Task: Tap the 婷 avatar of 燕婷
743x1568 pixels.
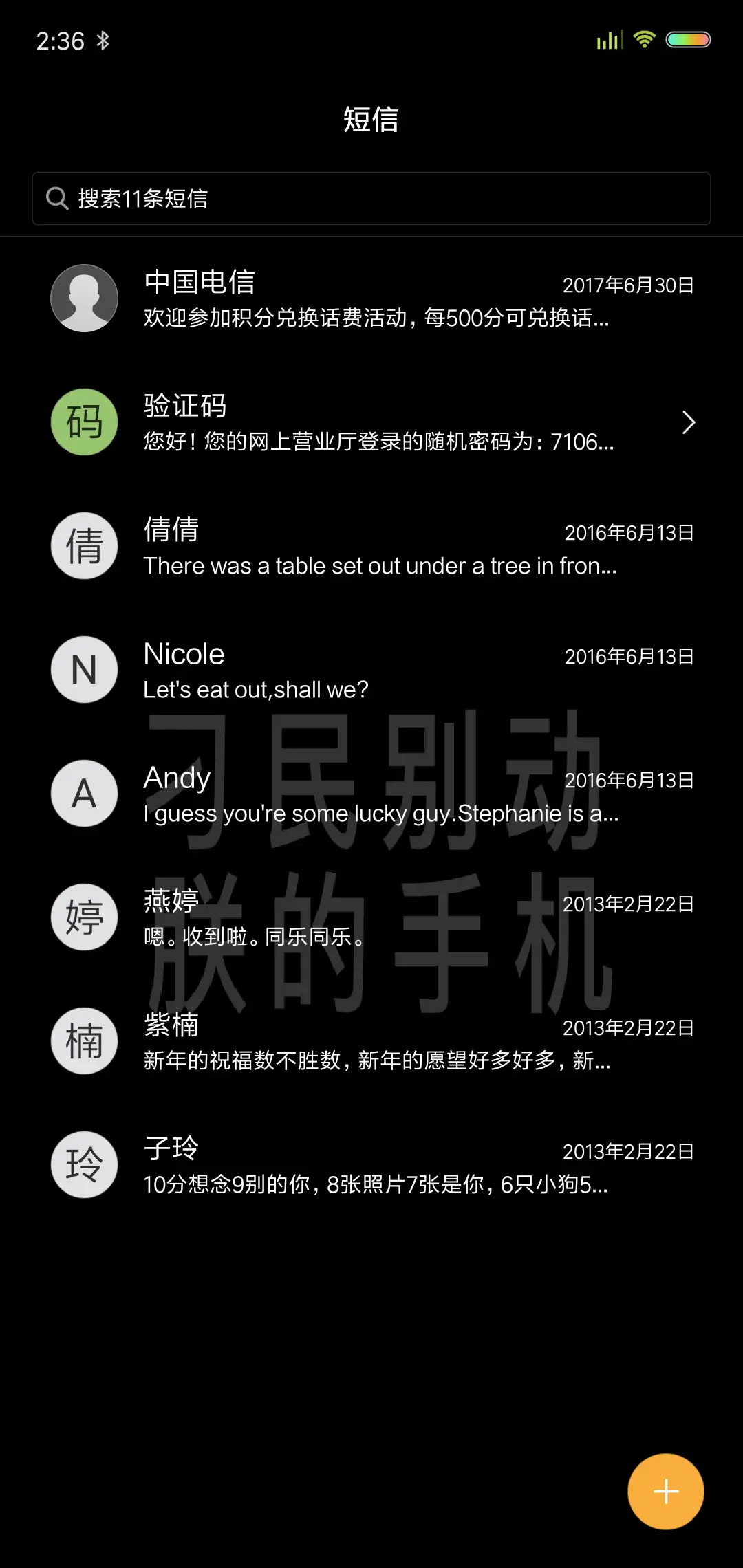Action: (x=84, y=917)
